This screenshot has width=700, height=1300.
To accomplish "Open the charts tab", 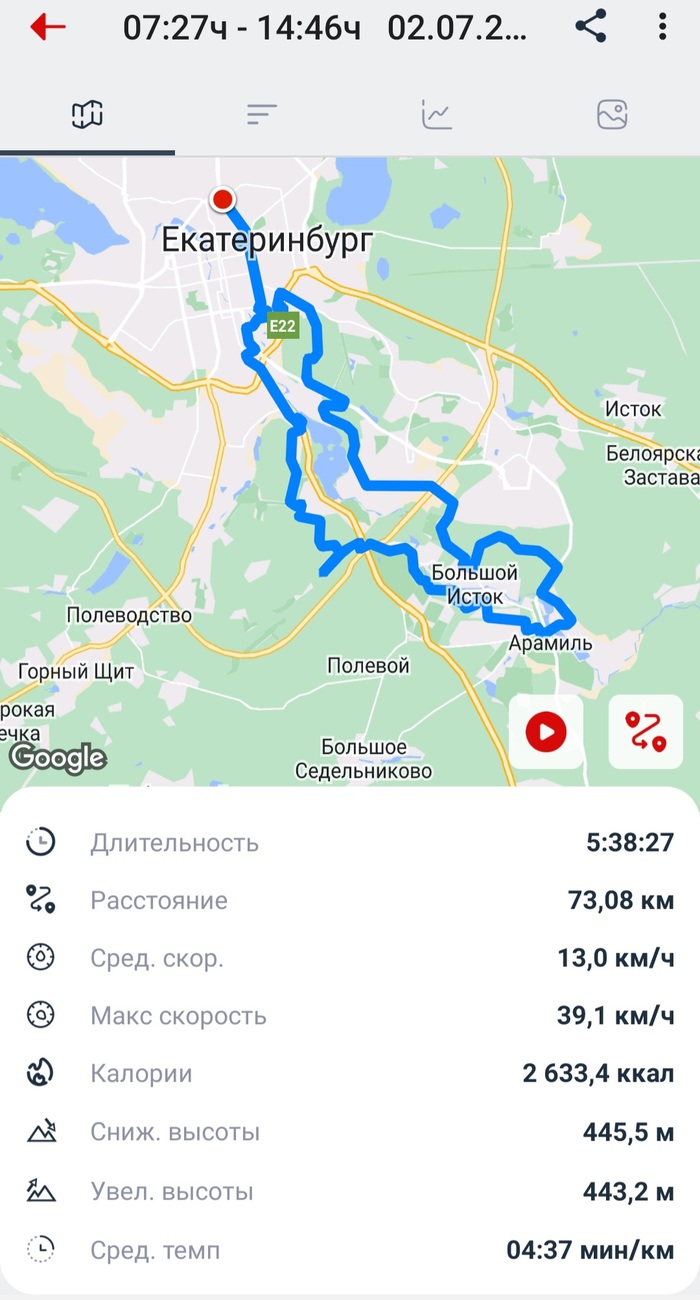I will point(437,115).
